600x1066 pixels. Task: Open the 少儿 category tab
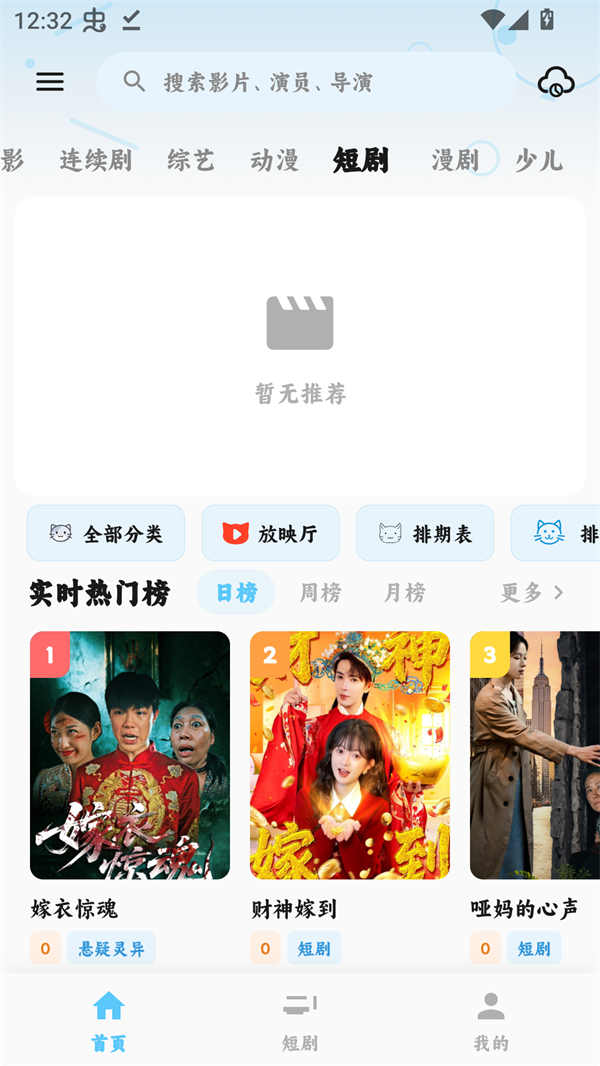tap(539, 160)
